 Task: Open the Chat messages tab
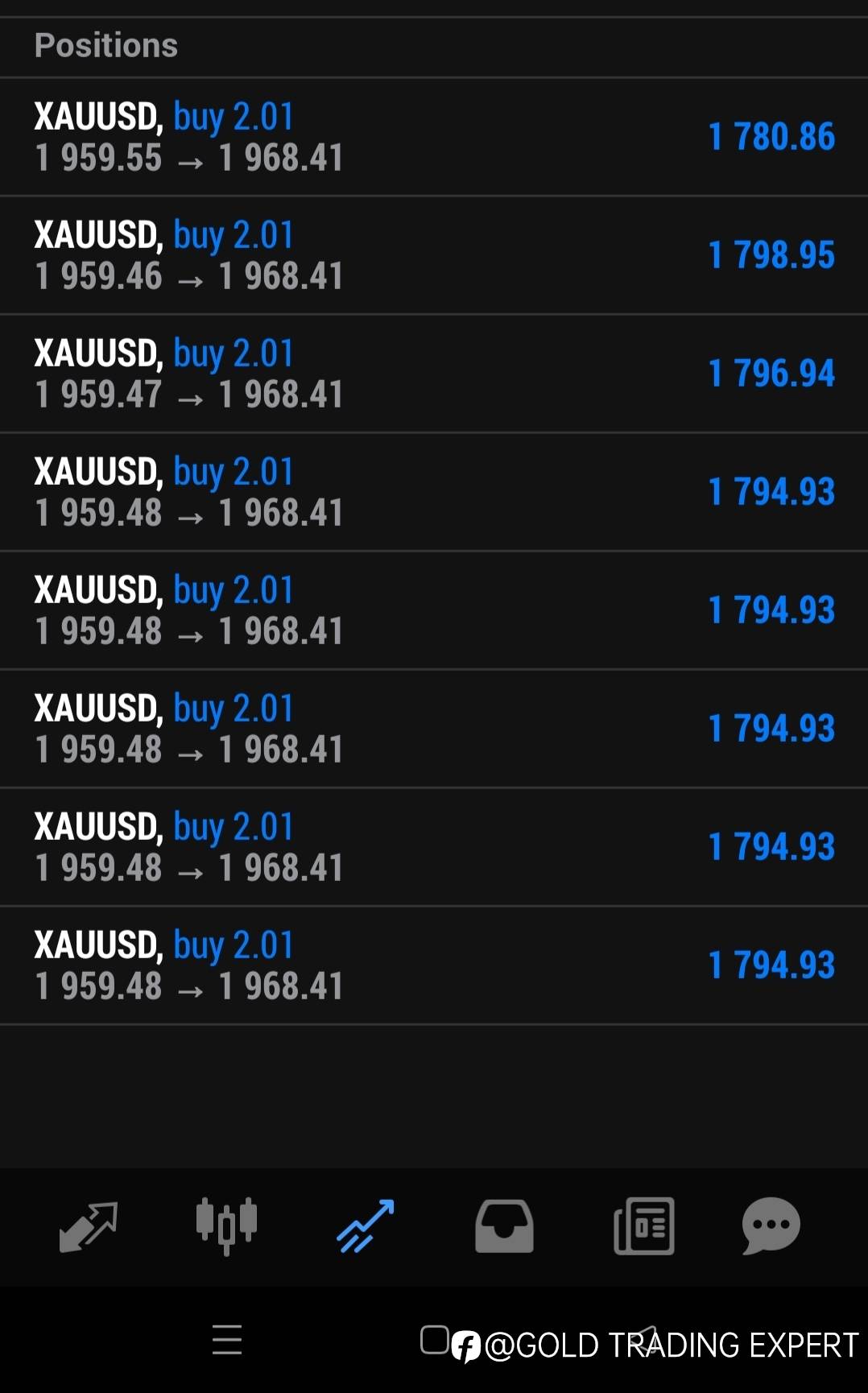pyautogui.click(x=771, y=1226)
